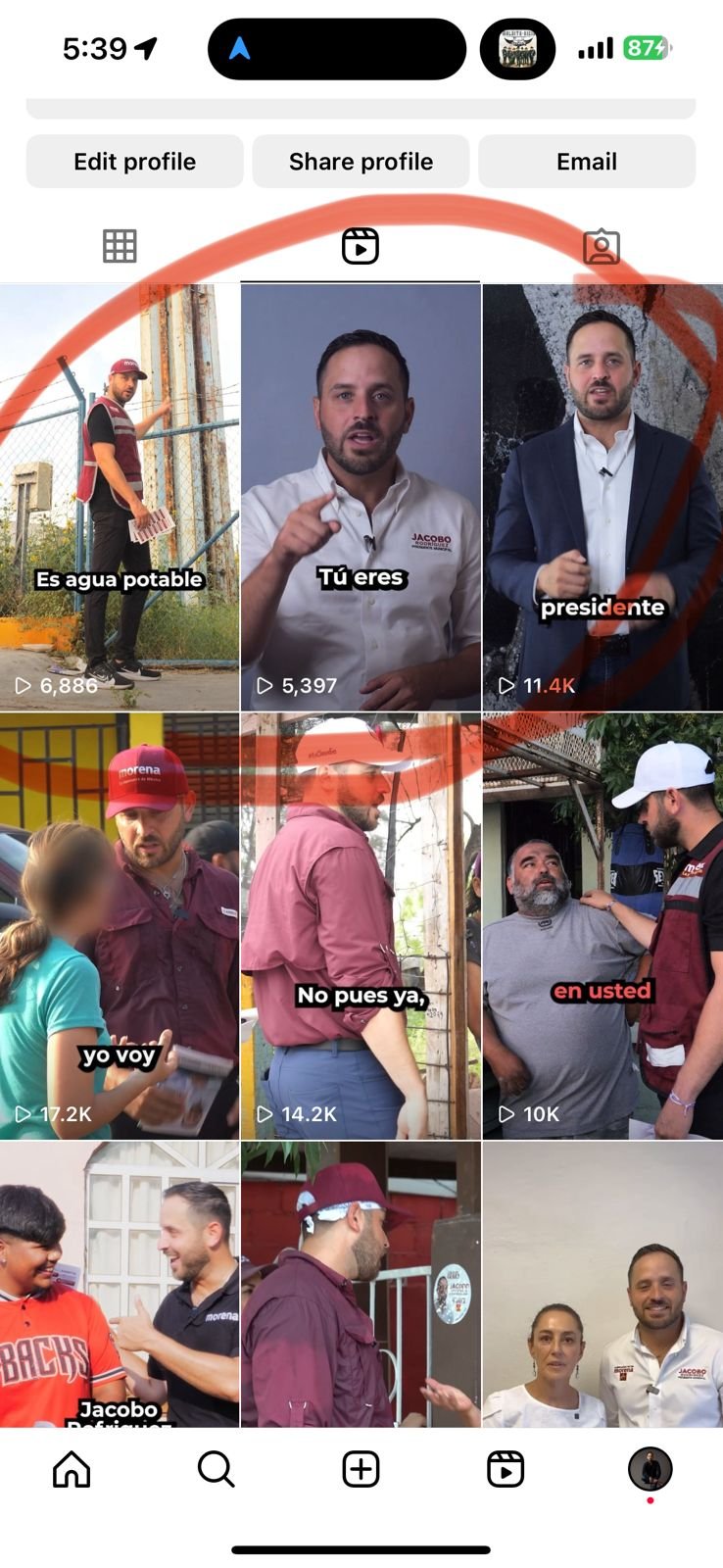Play the 'yo voy' reel with 17.2K views
This screenshot has height=1568, width=723.
120,926
